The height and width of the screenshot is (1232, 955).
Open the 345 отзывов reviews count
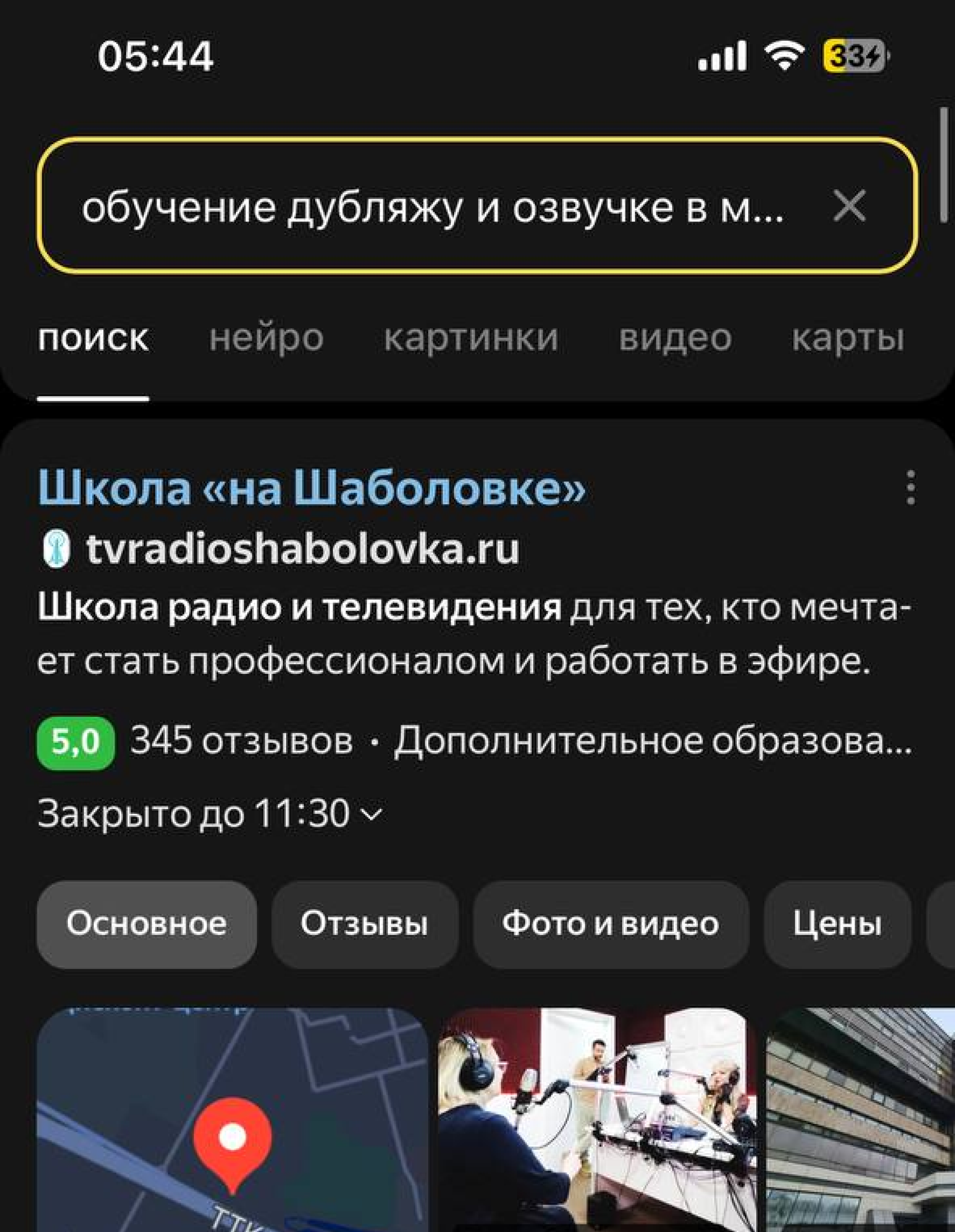[242, 741]
